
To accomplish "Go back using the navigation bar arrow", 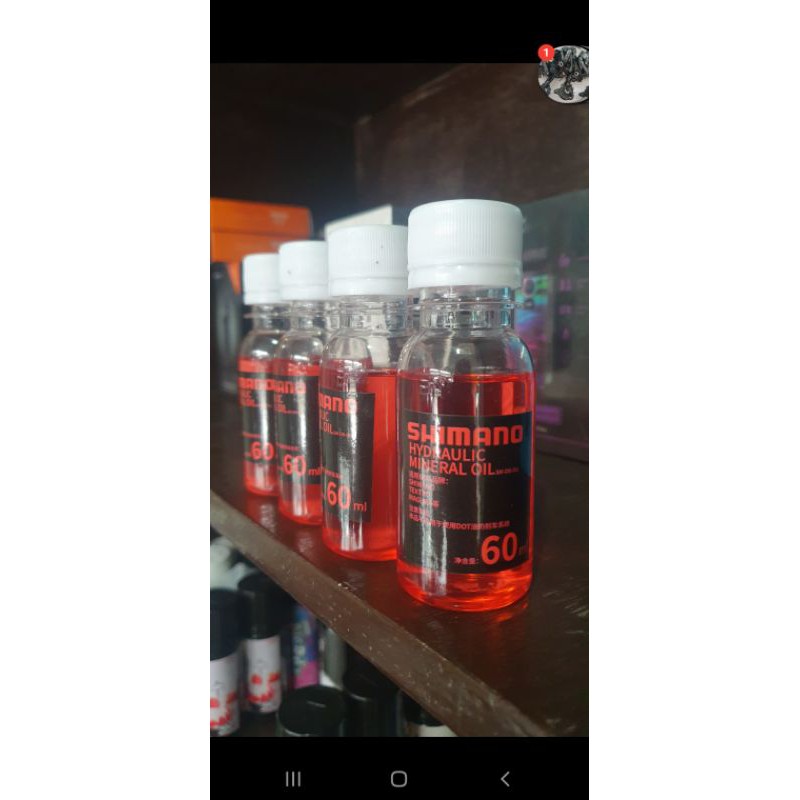I will point(505,779).
